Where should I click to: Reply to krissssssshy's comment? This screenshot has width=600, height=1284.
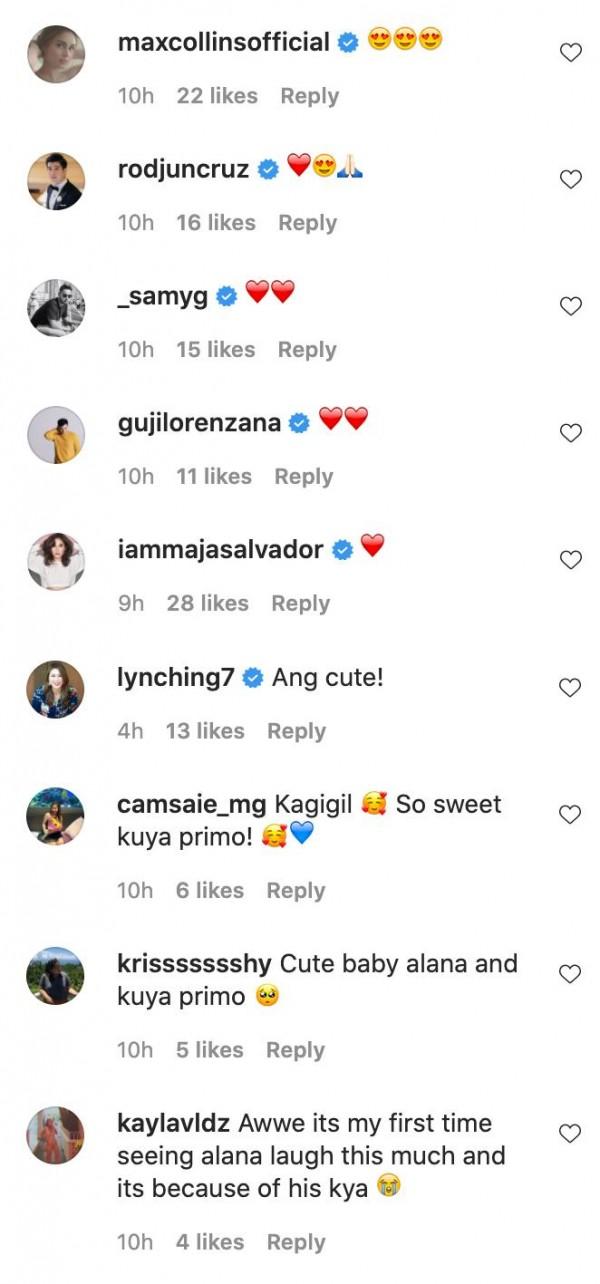295,1050
